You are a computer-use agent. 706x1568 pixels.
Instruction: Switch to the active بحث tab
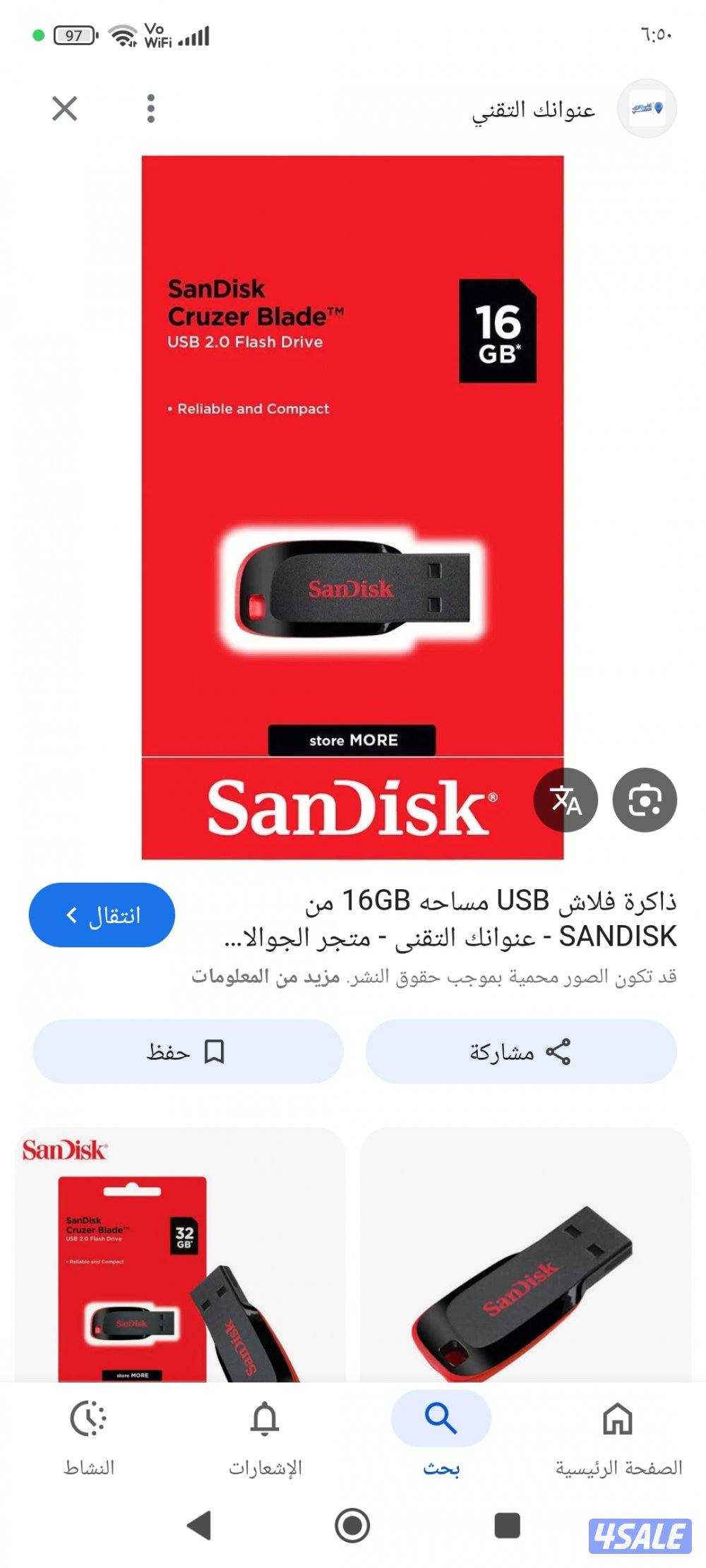pos(439,1440)
